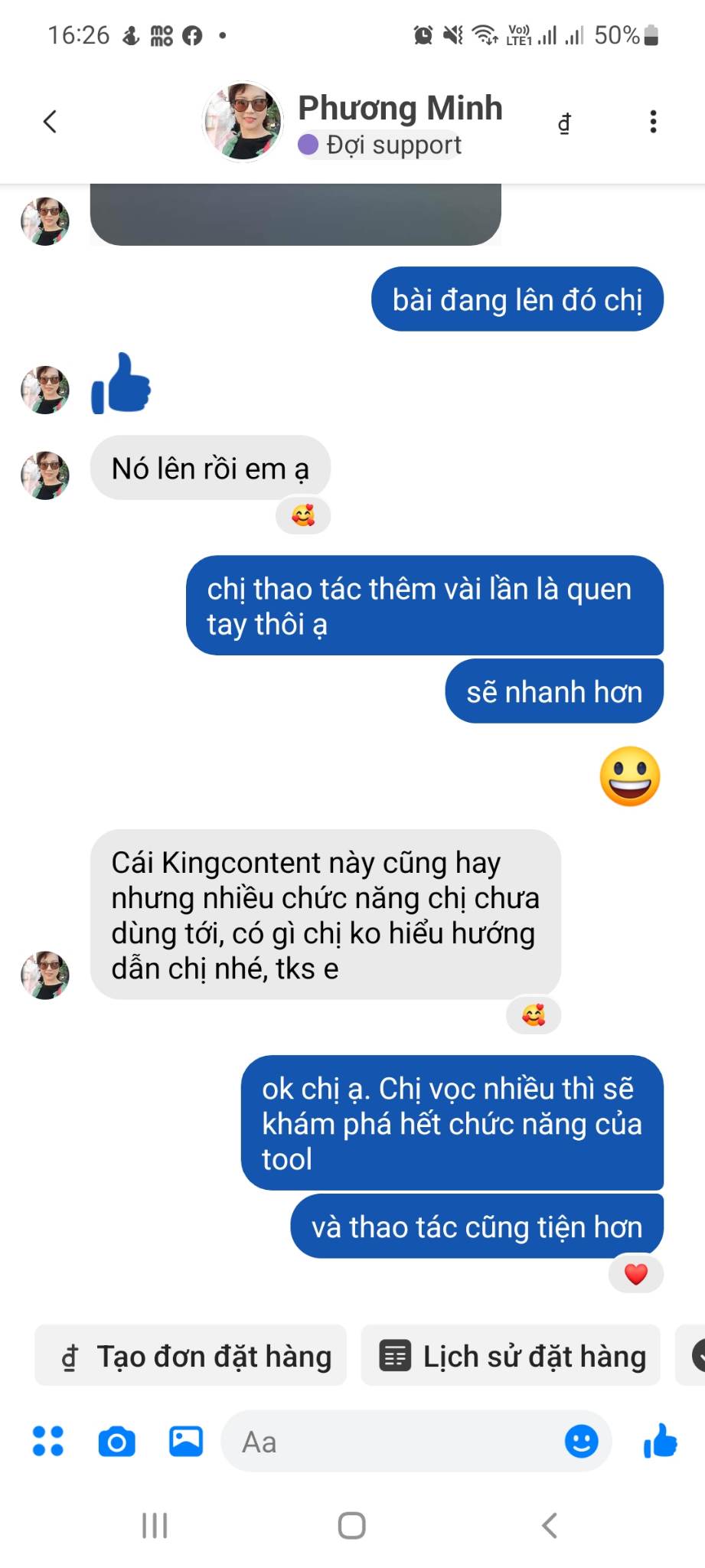View reaction on 'Nó lên rồi em ạ'

tap(303, 516)
